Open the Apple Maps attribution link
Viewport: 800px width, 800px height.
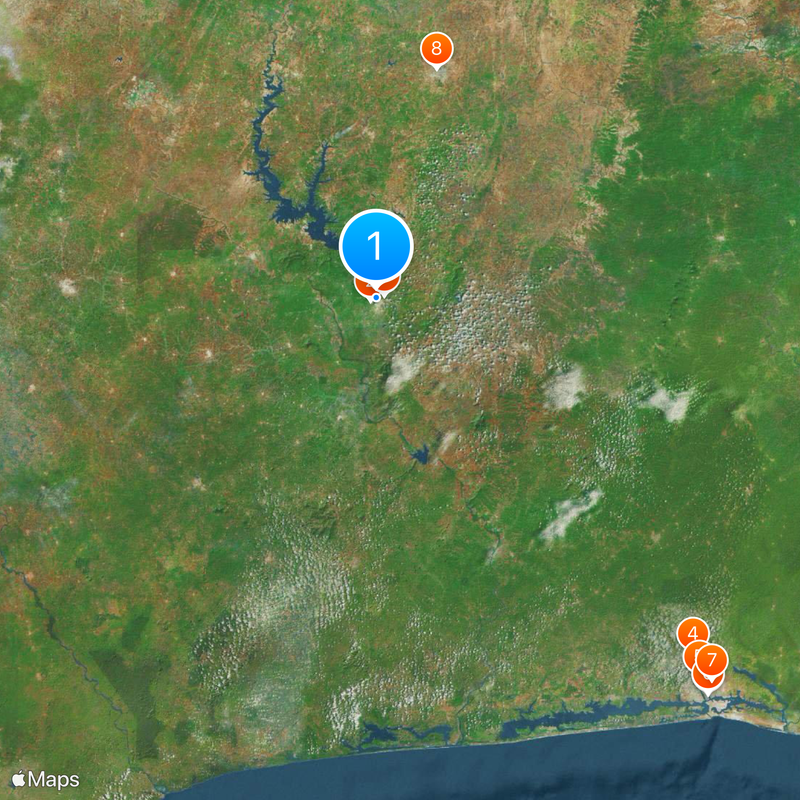(x=46, y=779)
